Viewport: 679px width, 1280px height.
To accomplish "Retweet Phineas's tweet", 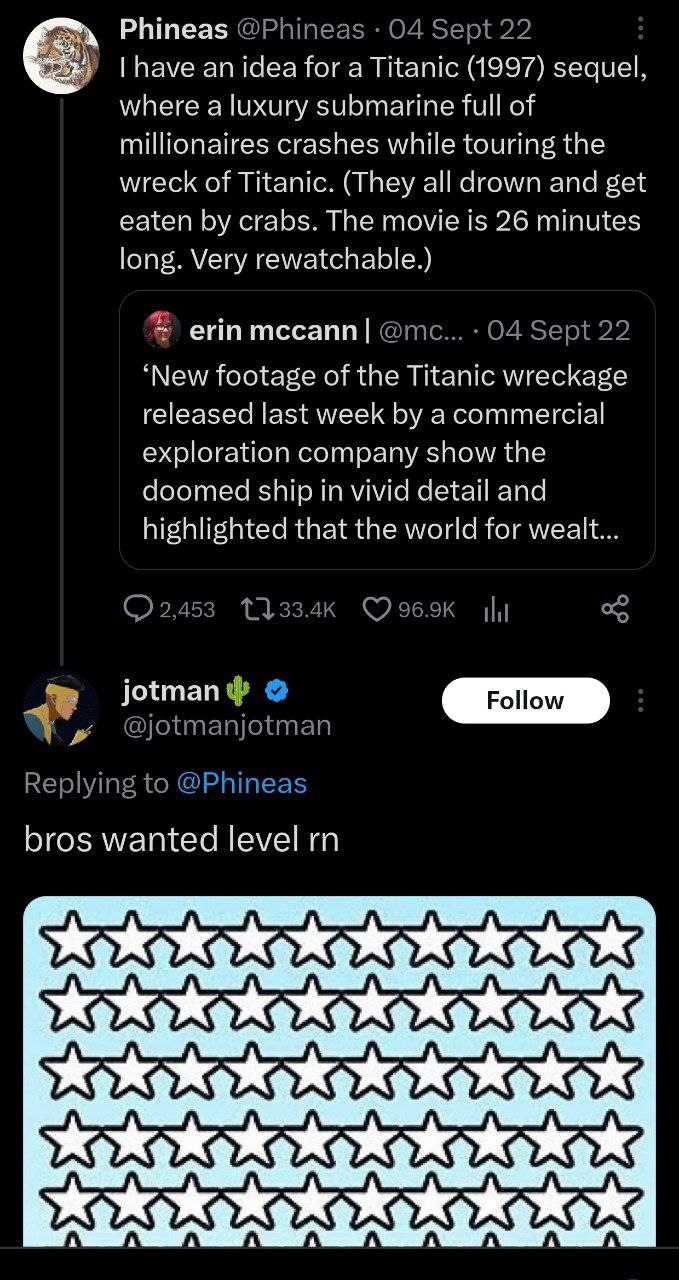I will [x=289, y=609].
